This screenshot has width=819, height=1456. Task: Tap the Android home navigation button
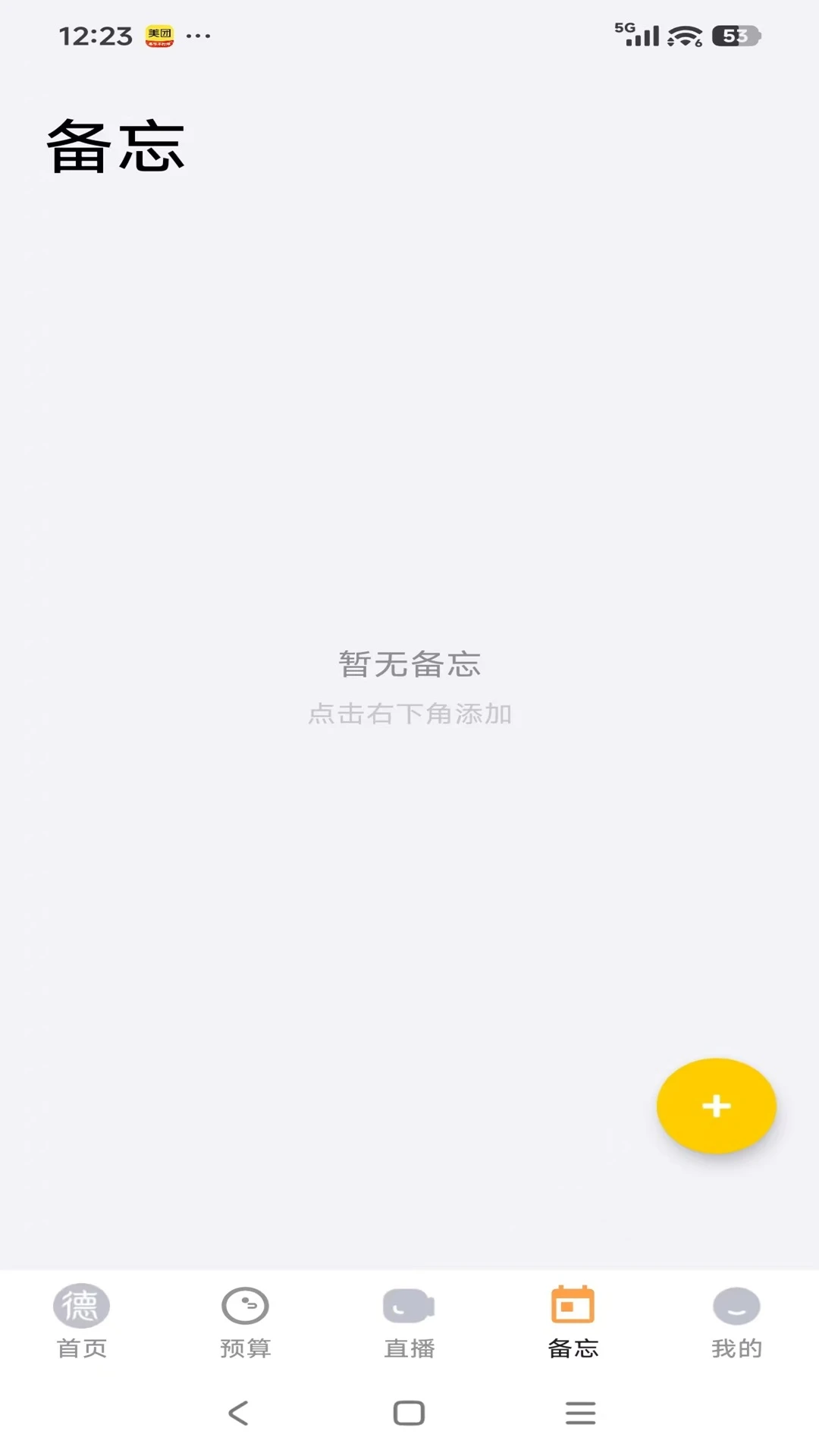point(408,1413)
